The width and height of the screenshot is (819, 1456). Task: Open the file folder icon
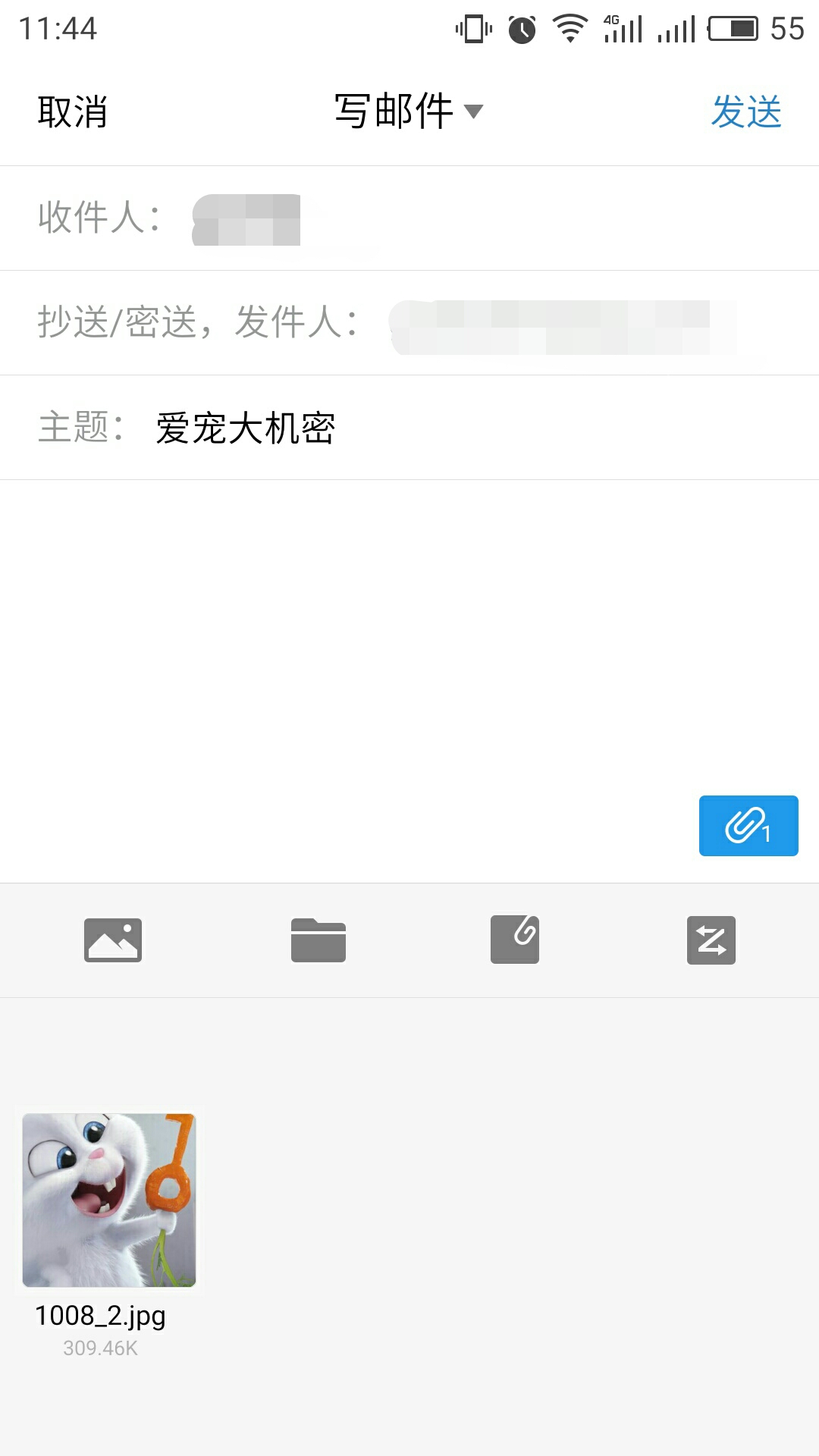318,940
